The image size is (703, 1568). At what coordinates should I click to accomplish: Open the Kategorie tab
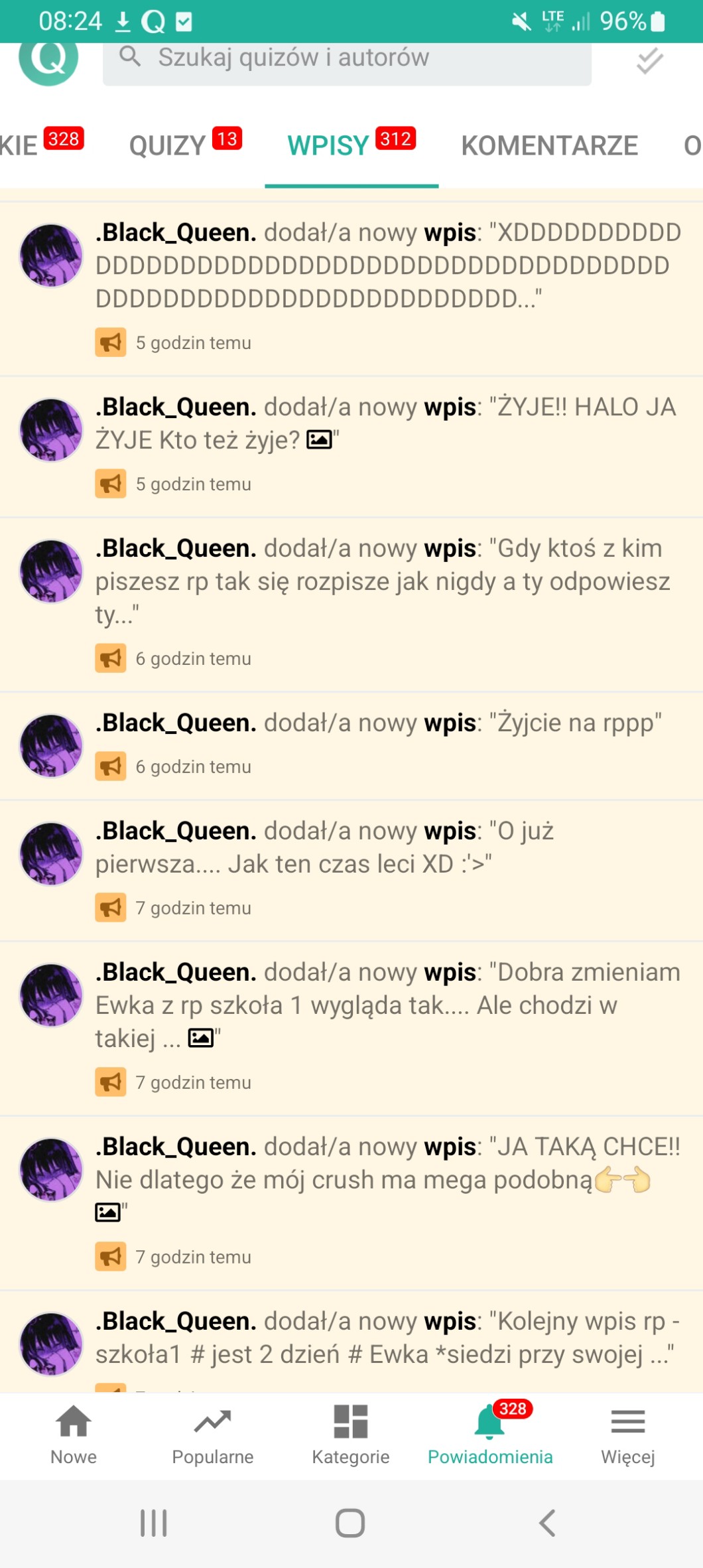click(351, 1436)
